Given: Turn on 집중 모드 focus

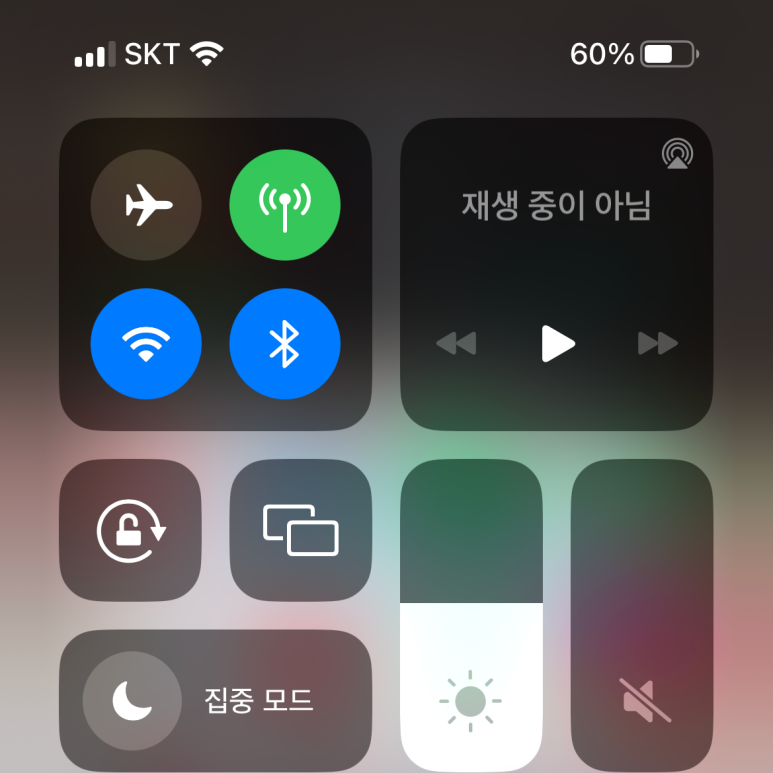Looking at the screenshot, I should pyautogui.click(x=215, y=701).
